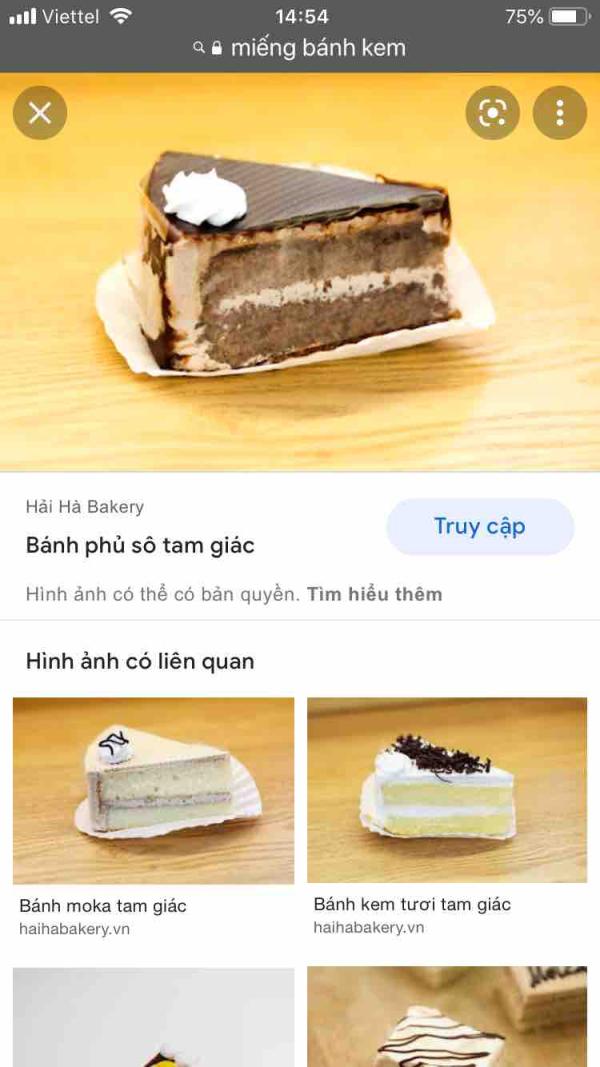Close the image preview

pyautogui.click(x=40, y=113)
